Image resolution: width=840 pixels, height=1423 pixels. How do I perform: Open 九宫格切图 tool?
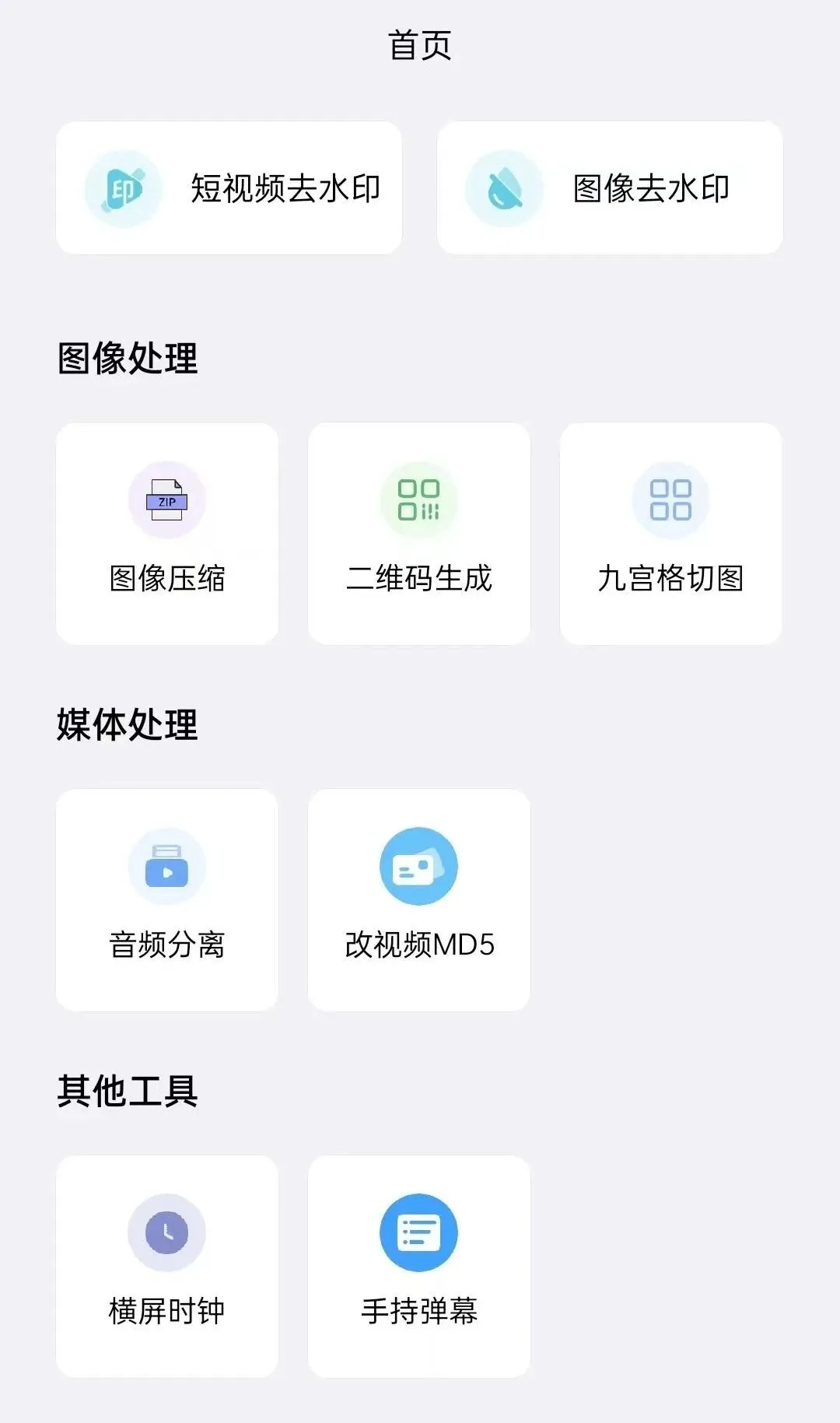click(671, 534)
